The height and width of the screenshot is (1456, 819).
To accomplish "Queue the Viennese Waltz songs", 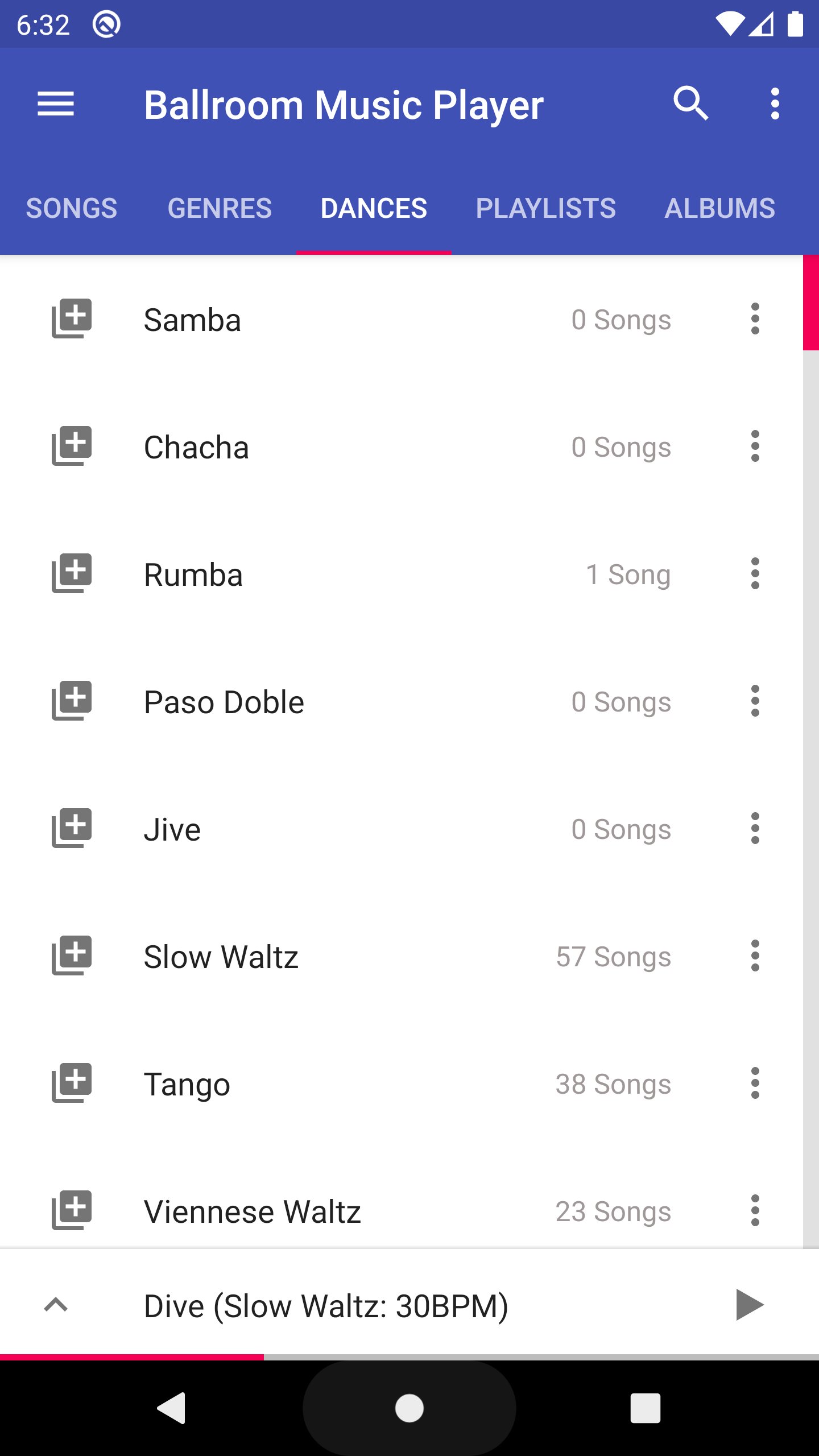I will pyautogui.click(x=72, y=1210).
